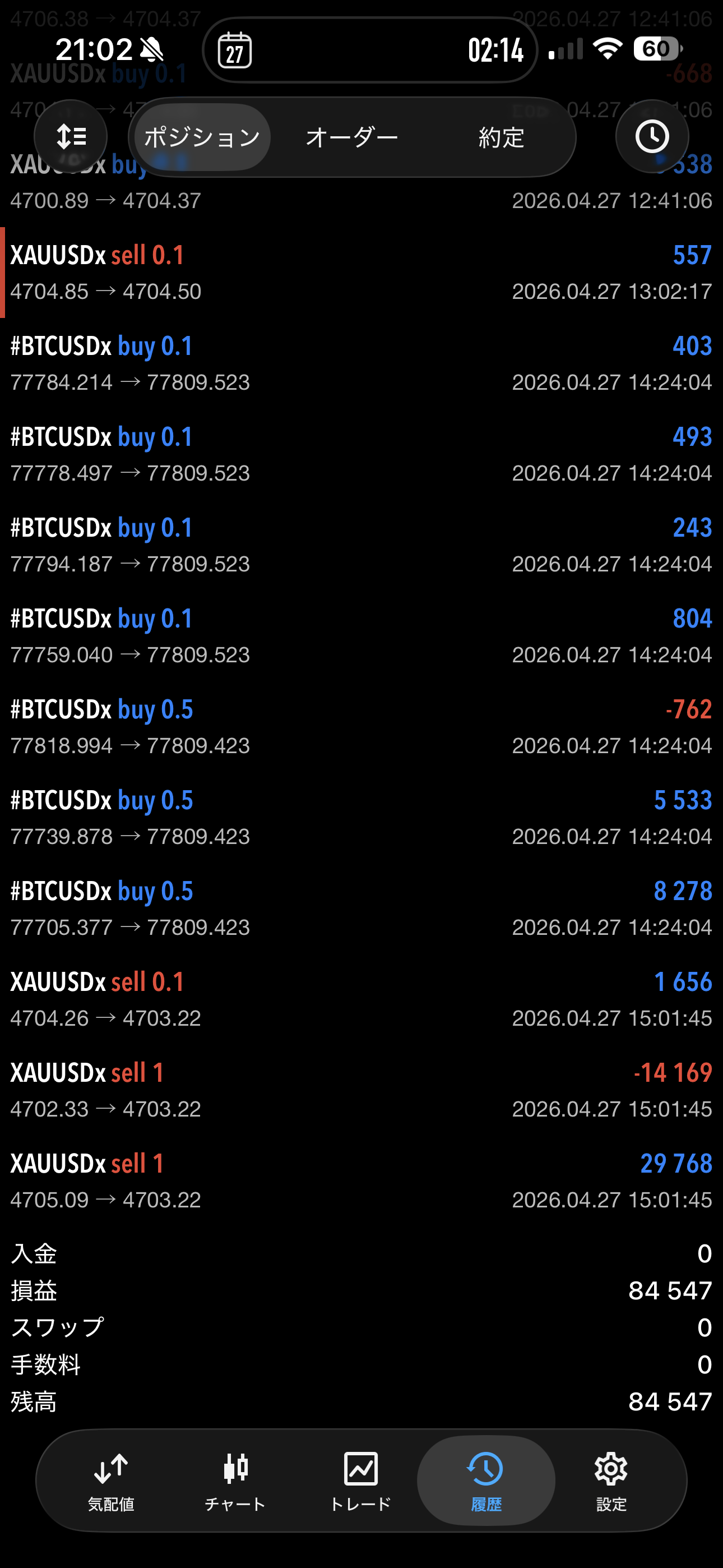Image resolution: width=723 pixels, height=1568 pixels.
Task: Open the history period clock icon
Action: (x=652, y=136)
